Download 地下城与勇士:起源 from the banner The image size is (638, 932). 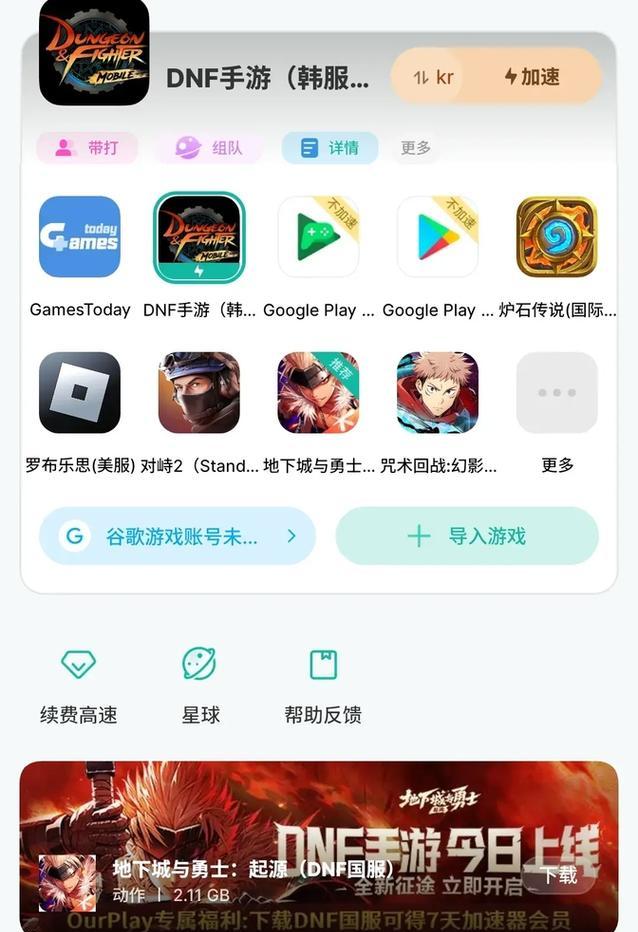(558, 875)
